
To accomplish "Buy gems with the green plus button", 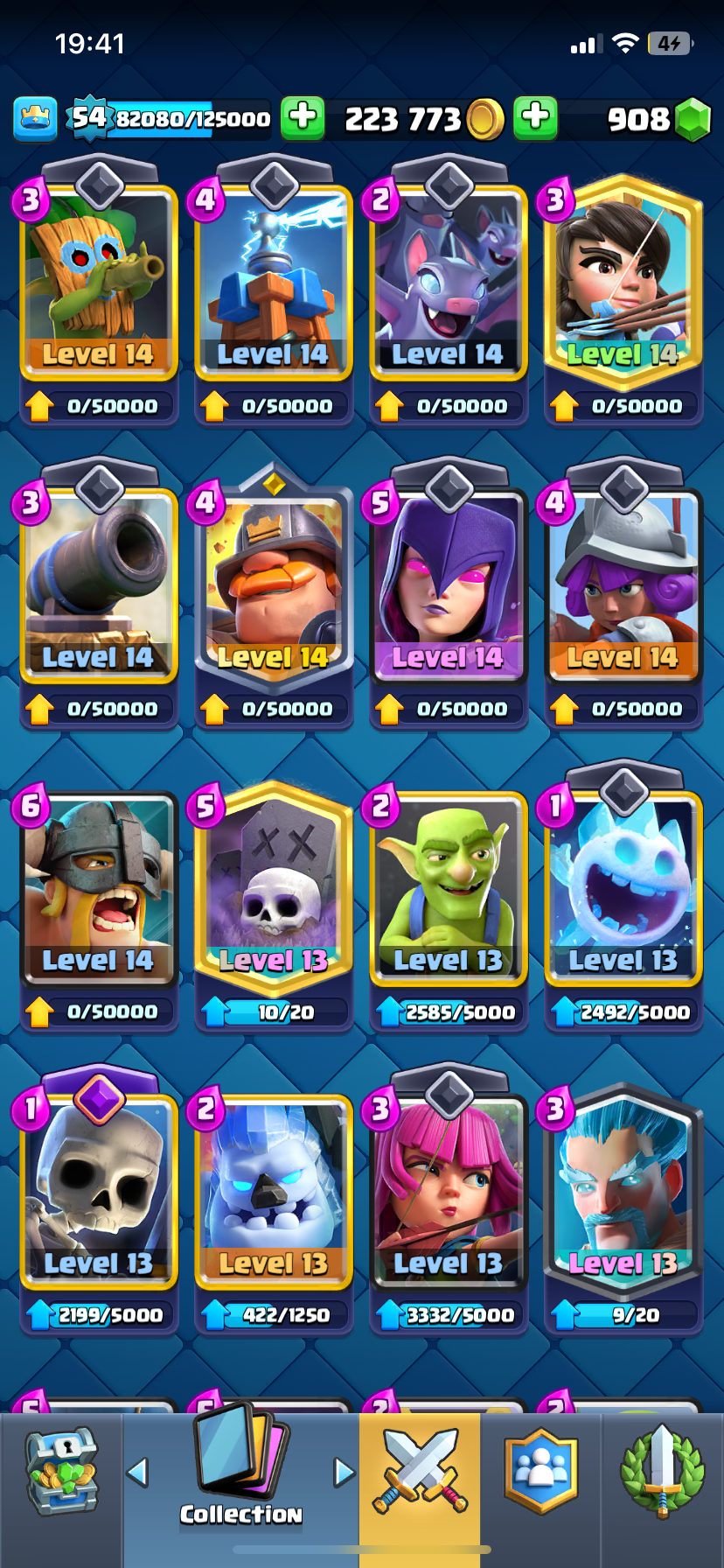I will coord(535,117).
